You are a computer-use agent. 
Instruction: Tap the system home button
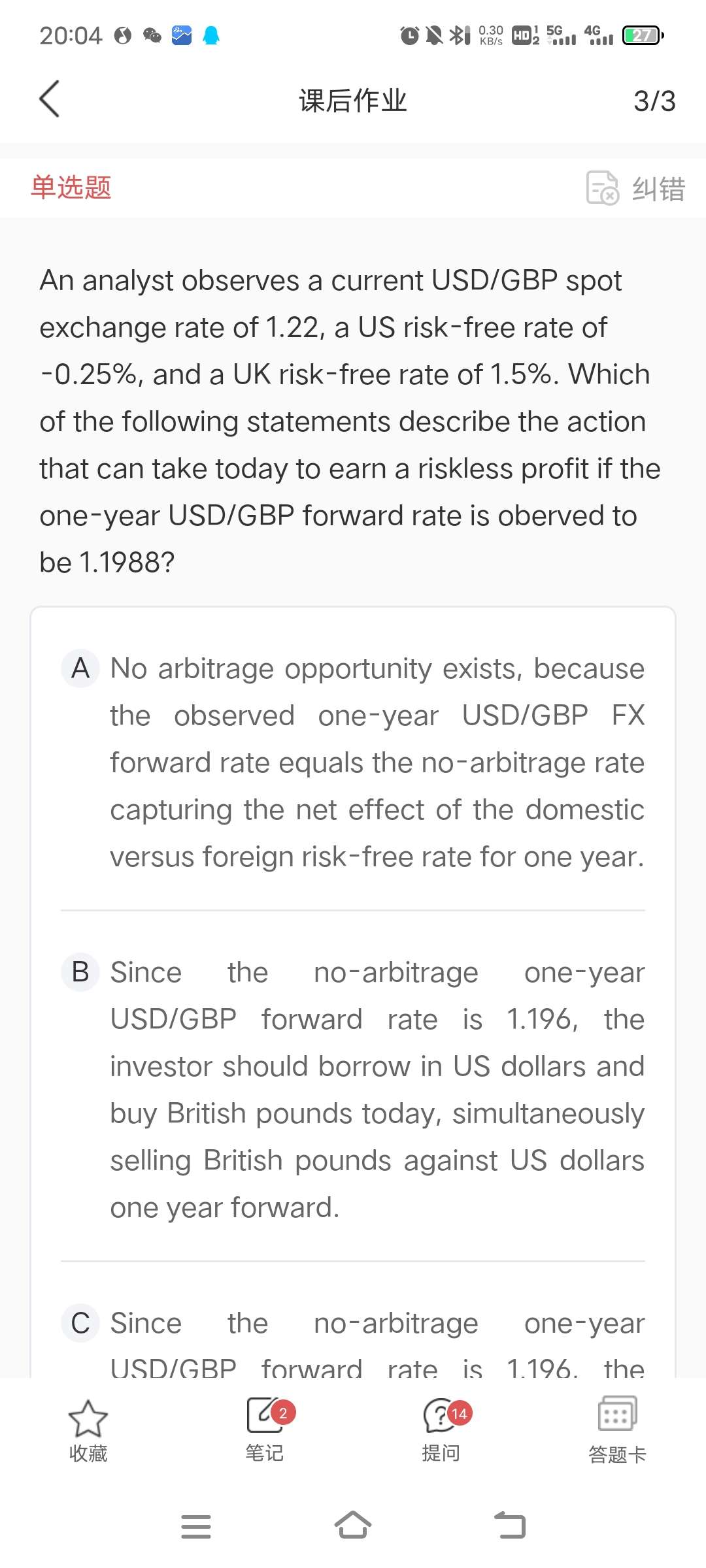click(353, 1526)
